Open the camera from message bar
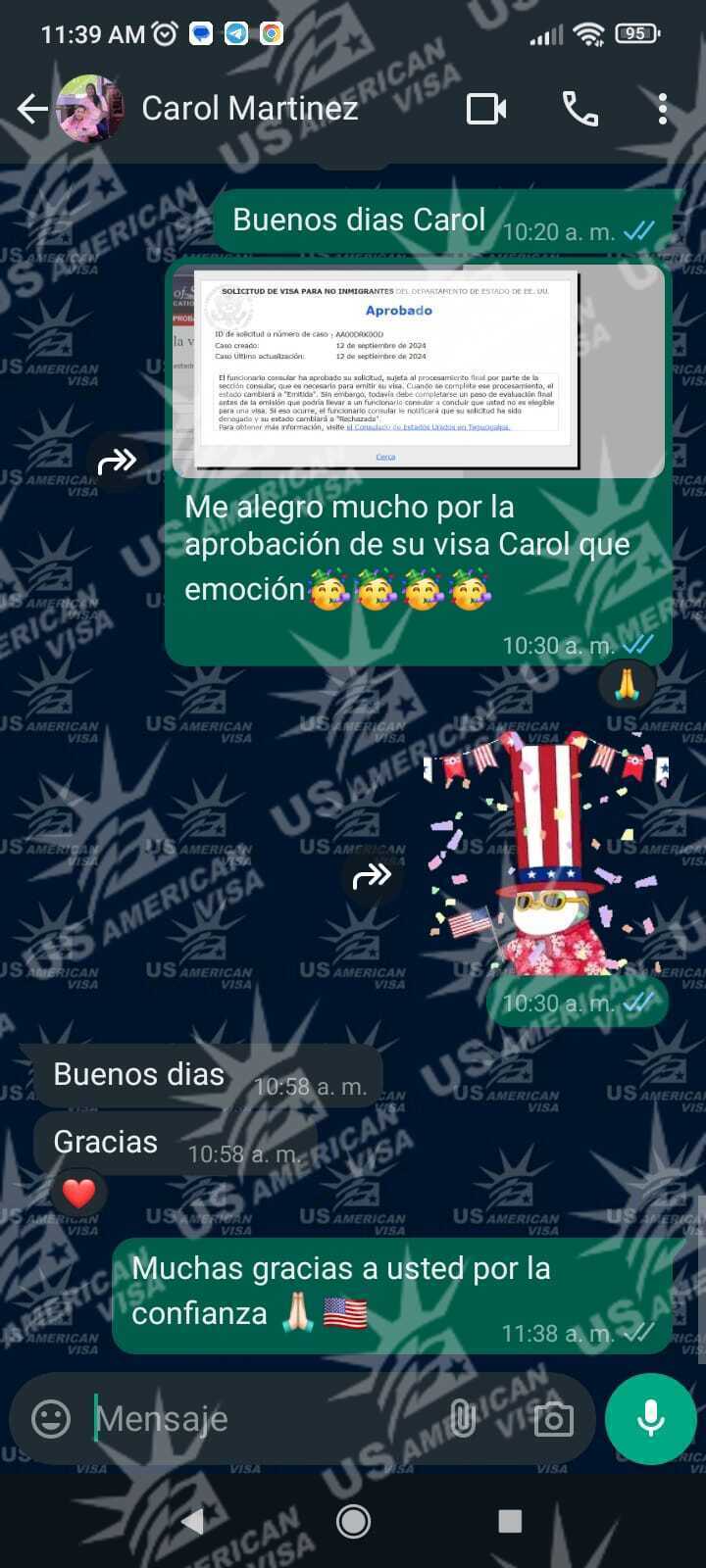 553,1418
